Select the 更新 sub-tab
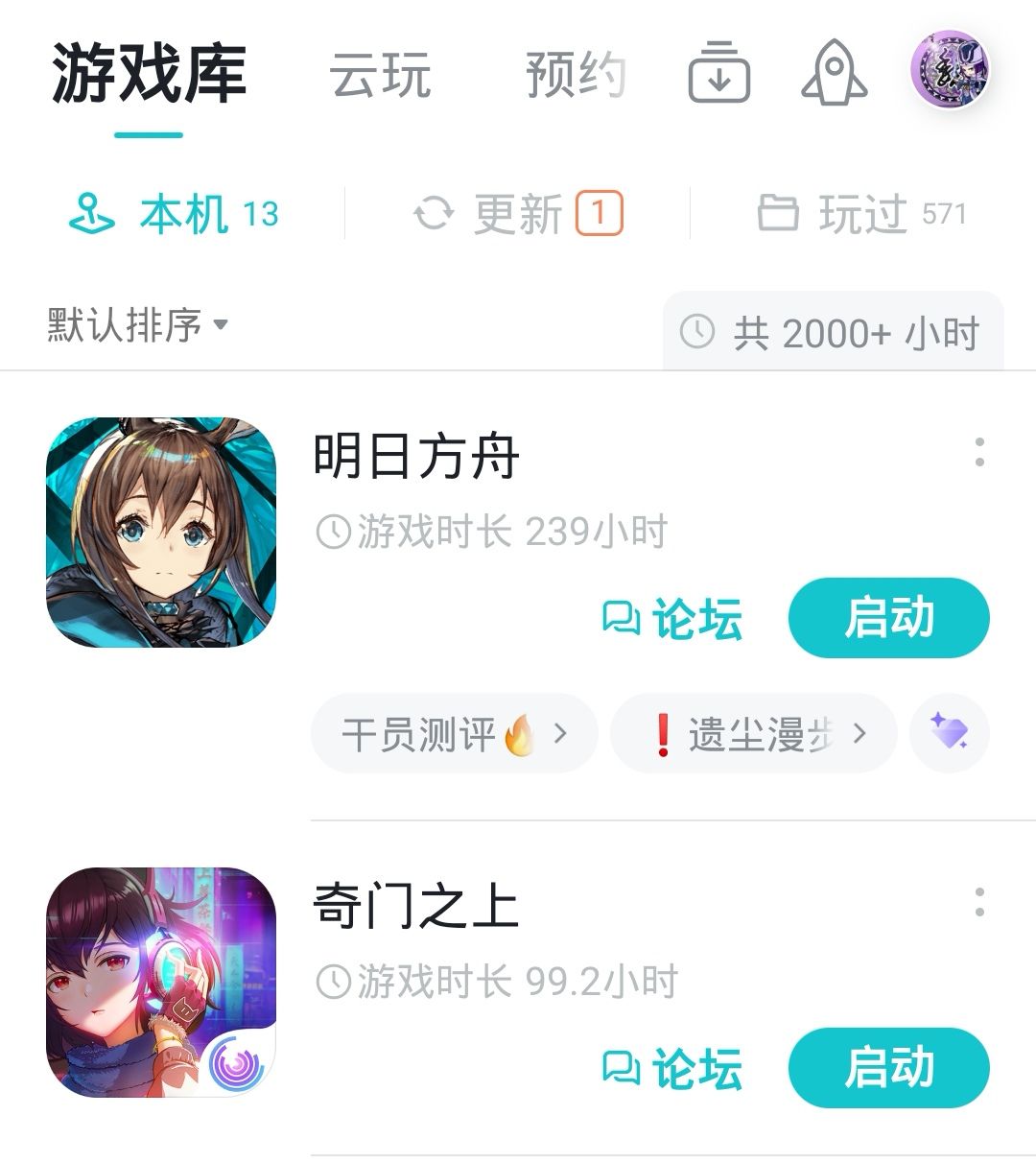The width and height of the screenshot is (1036, 1163). click(x=518, y=213)
